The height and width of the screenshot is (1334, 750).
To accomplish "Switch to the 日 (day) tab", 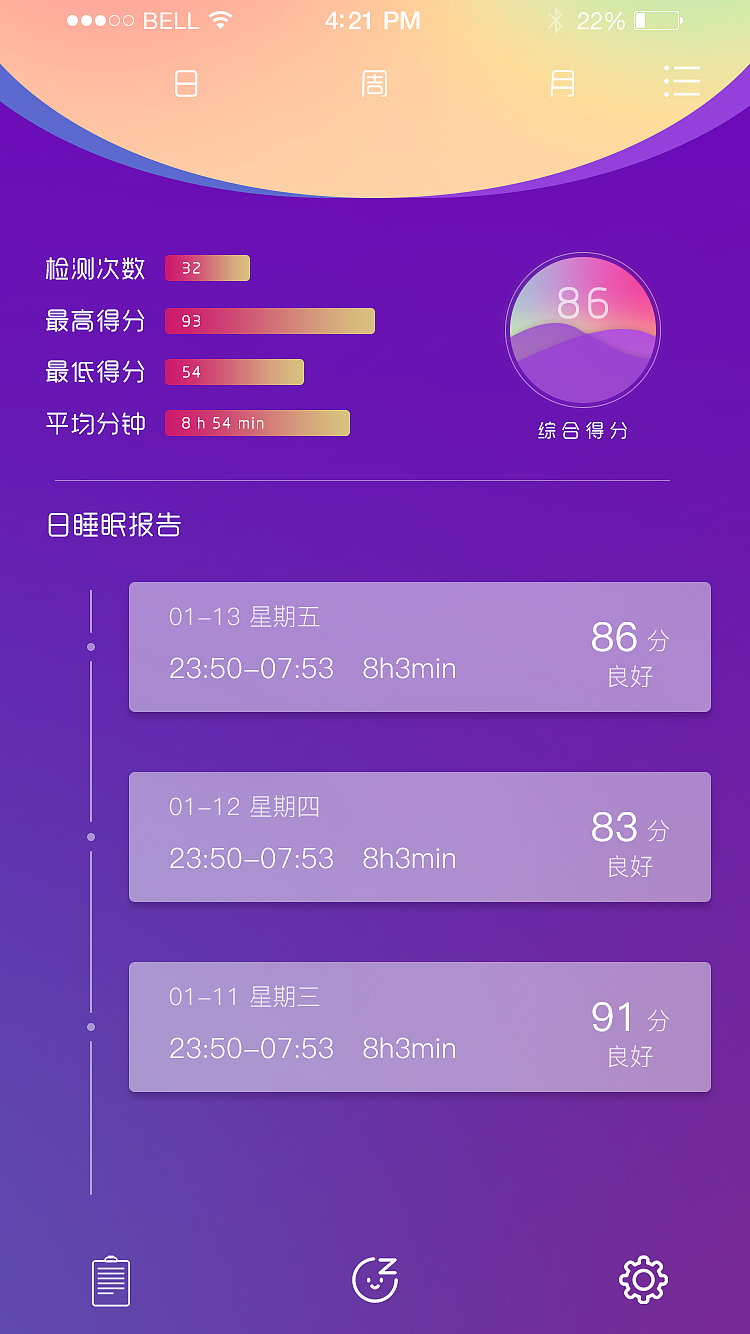I will click(186, 84).
